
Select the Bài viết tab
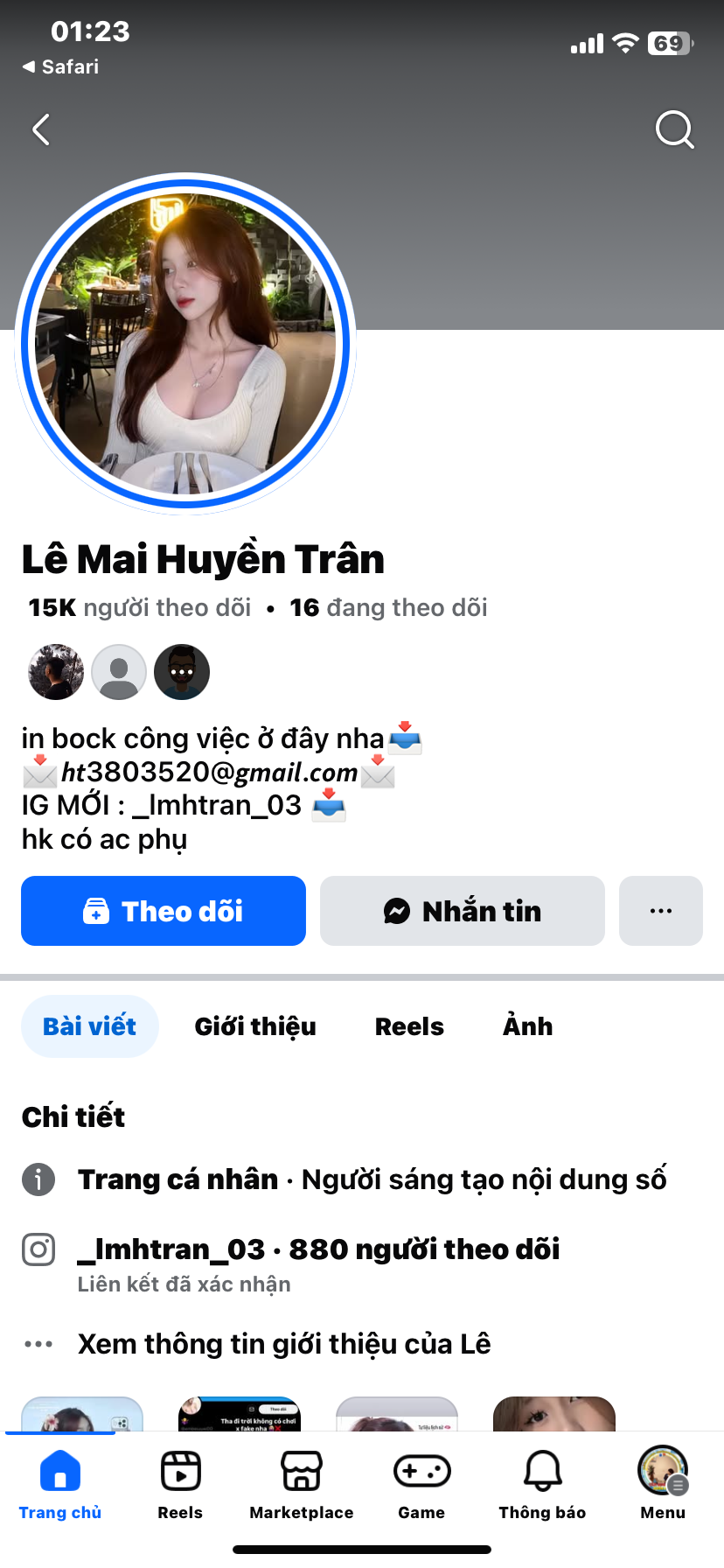tap(90, 1026)
